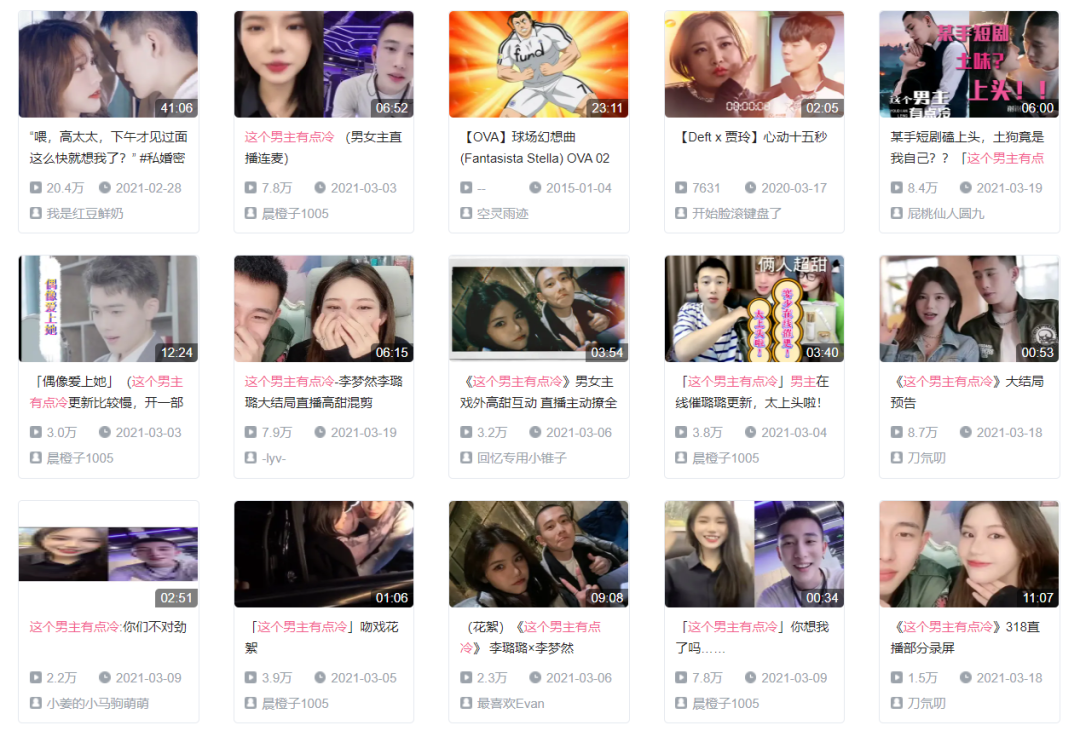Open the 你想我了吗 video
Screen dimensions: 1080x731
coord(753,554)
